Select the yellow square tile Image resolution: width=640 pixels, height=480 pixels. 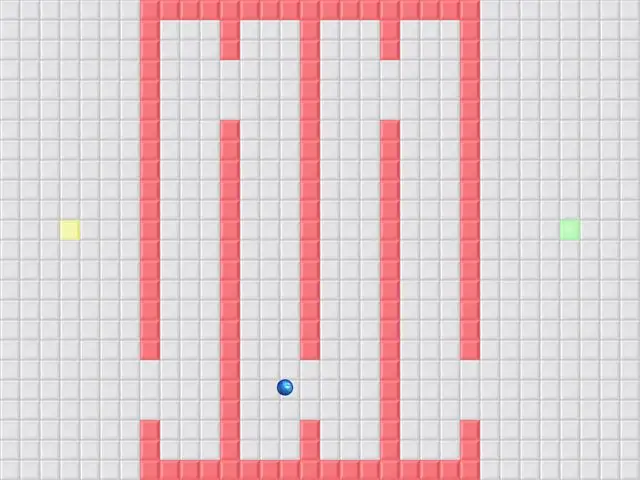click(x=70, y=230)
